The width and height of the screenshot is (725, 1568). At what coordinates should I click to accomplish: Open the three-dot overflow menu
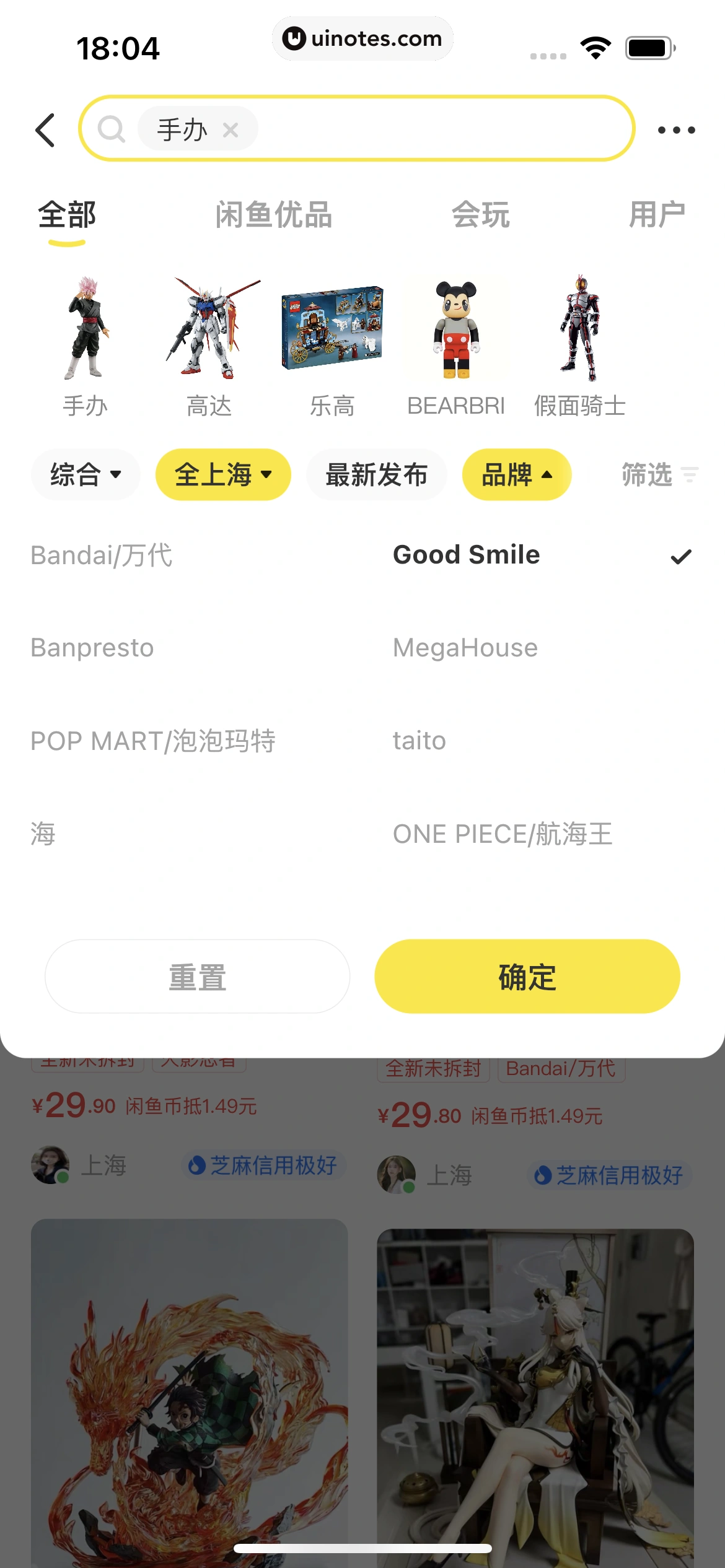tap(676, 130)
